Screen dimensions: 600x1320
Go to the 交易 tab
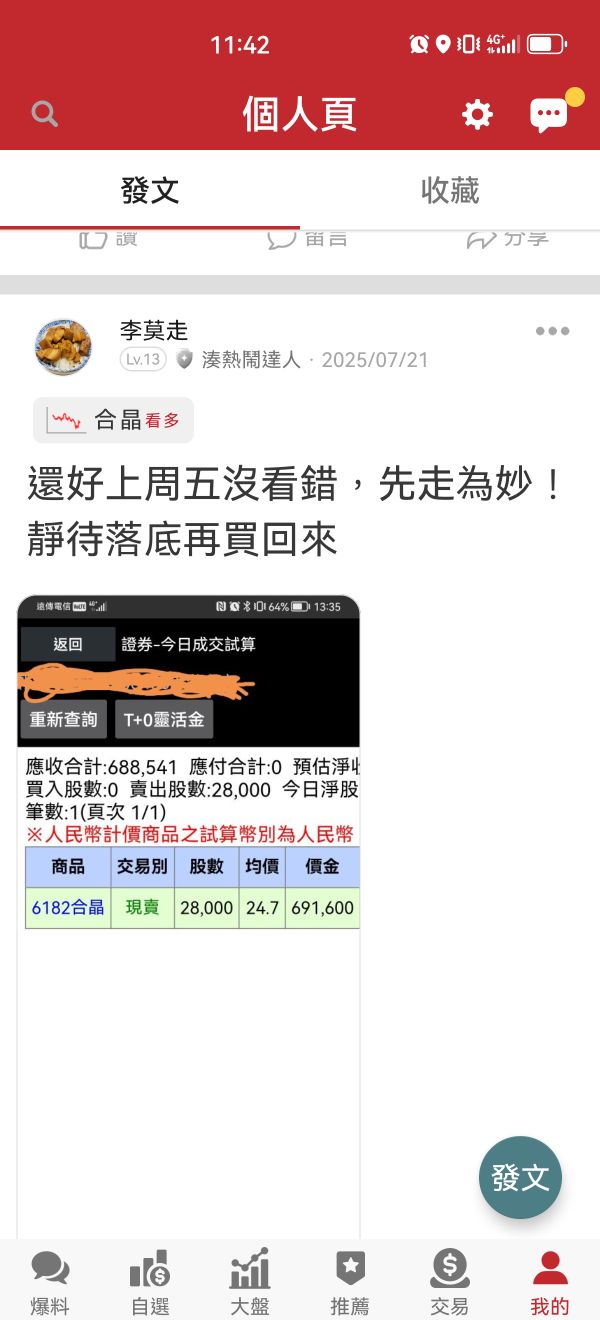[x=450, y=1281]
